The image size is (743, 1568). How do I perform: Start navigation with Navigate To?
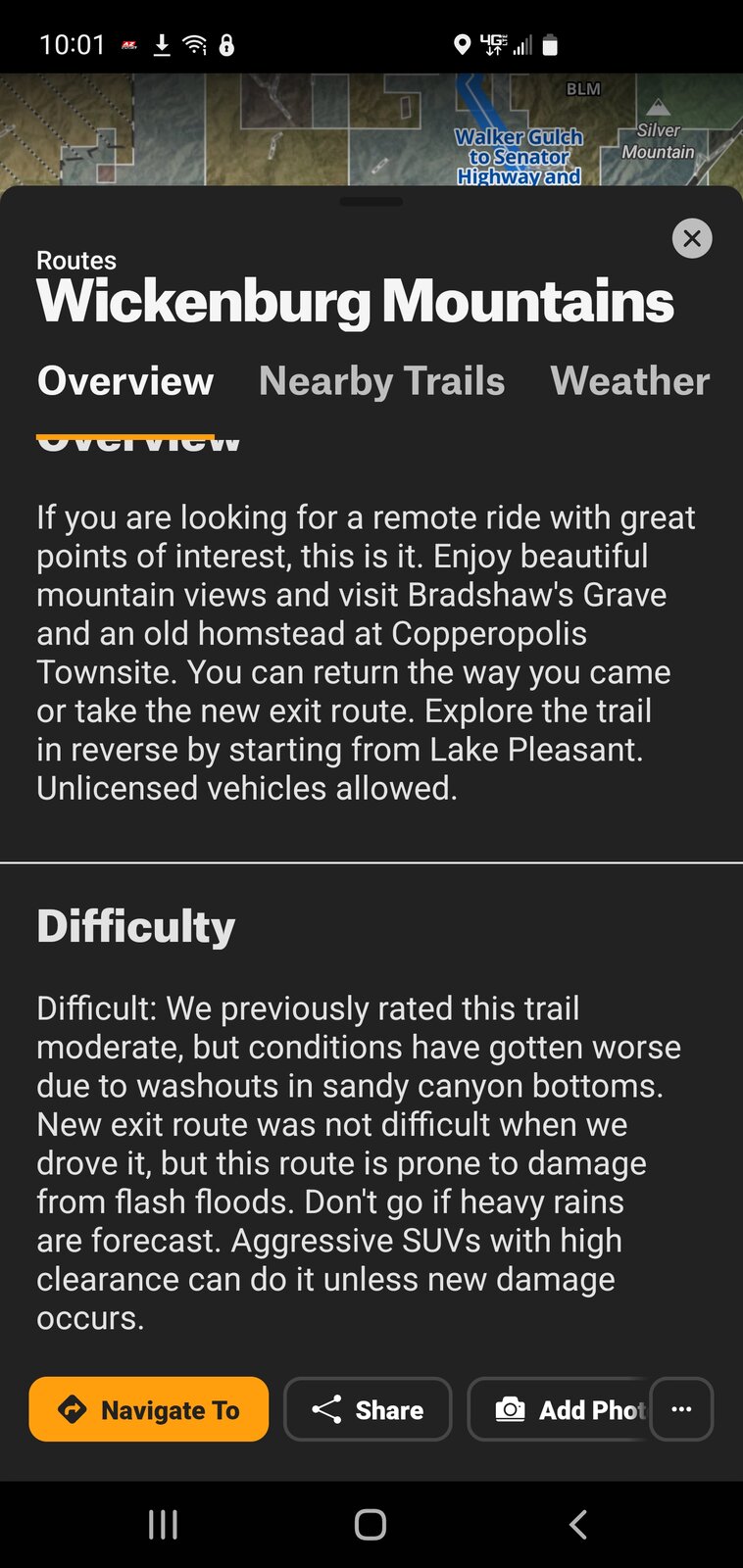click(149, 1409)
